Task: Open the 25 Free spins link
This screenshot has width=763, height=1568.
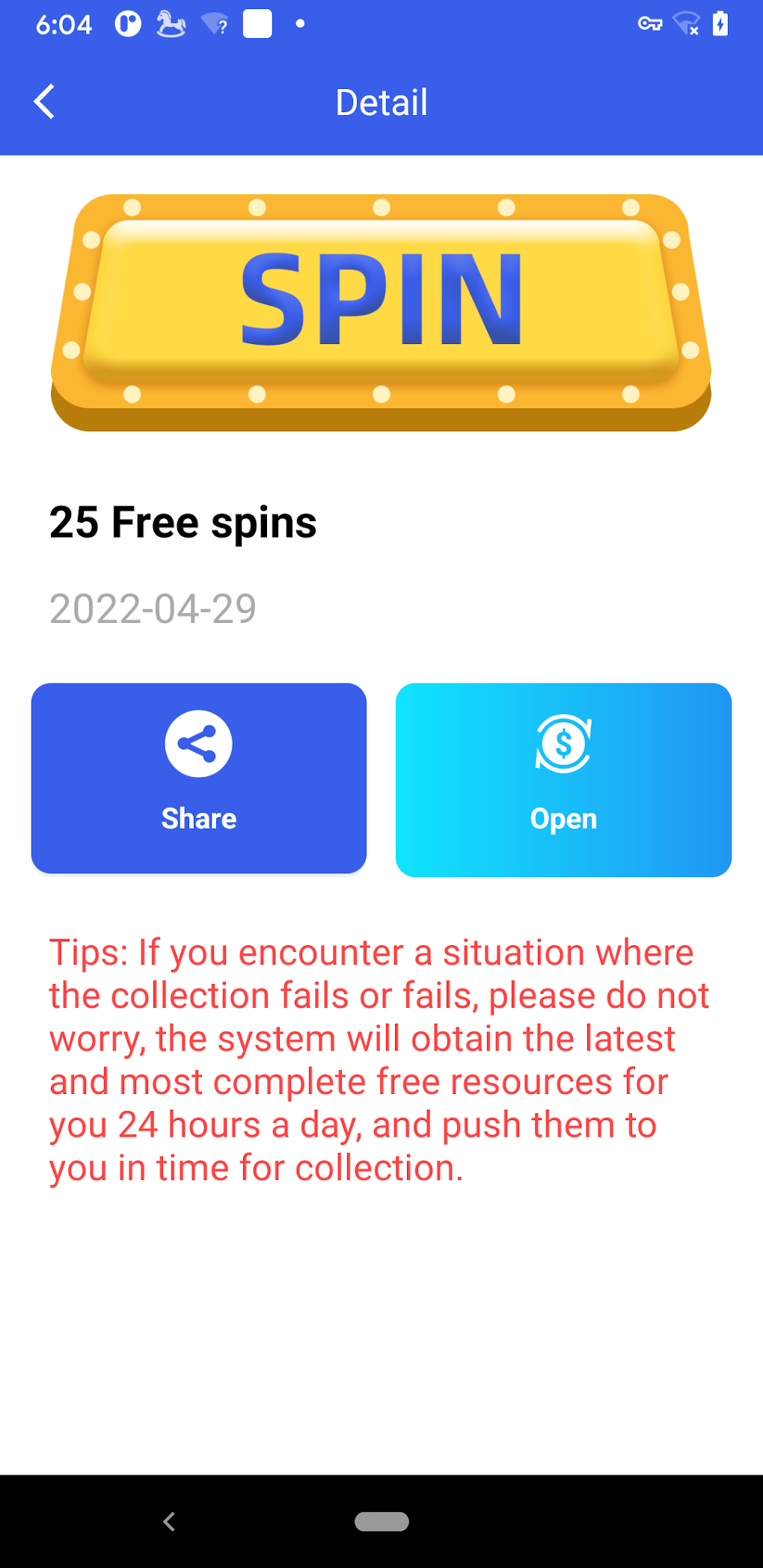Action: (563, 779)
